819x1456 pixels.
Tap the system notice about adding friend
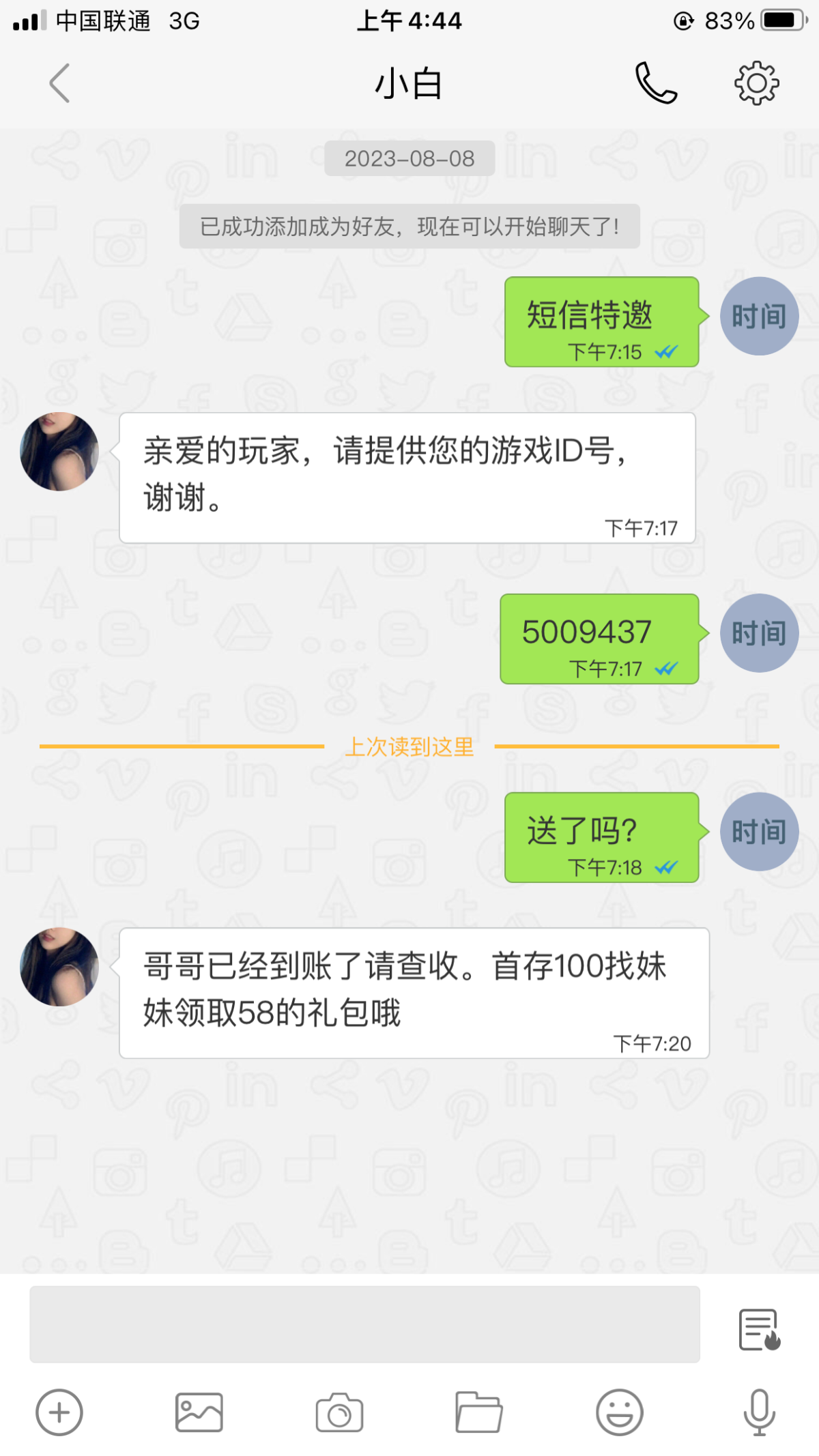click(x=409, y=226)
